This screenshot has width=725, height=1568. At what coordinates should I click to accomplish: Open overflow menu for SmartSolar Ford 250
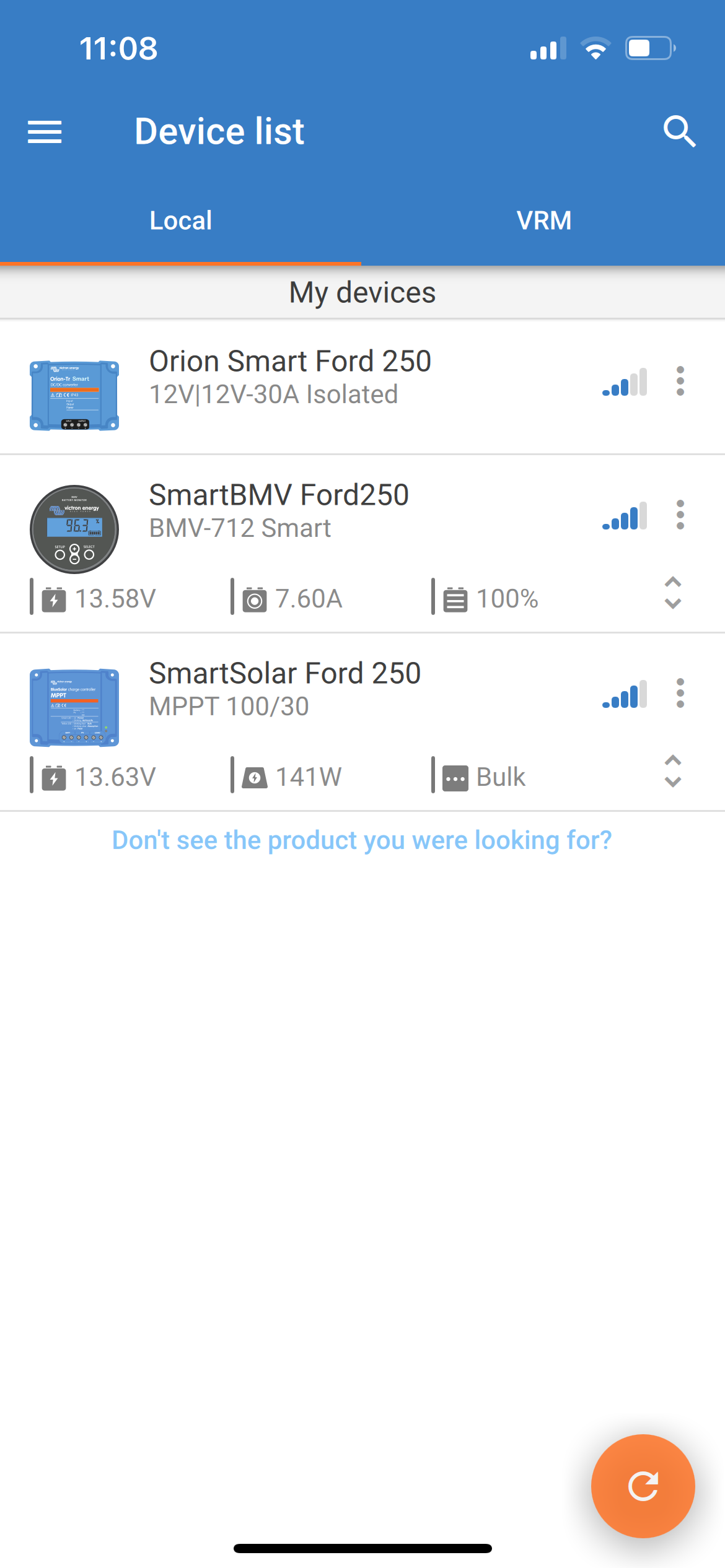click(680, 693)
